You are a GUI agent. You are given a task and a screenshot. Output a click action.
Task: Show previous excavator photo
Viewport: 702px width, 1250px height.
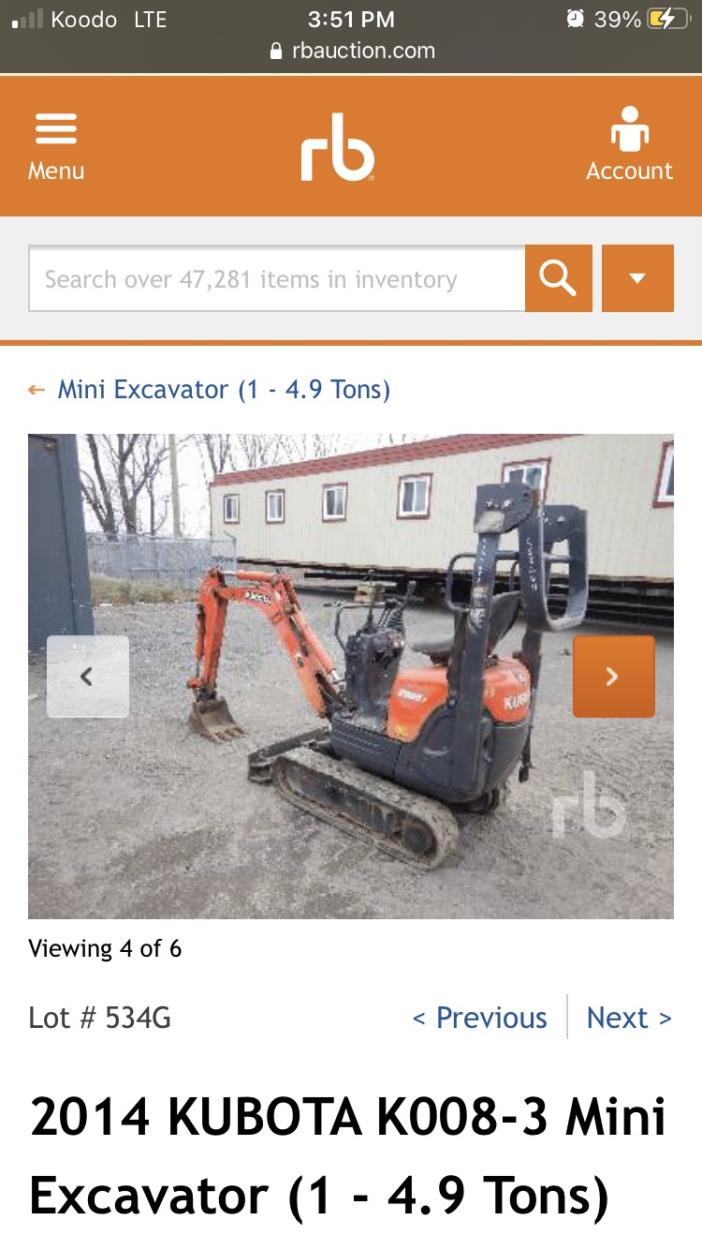coord(88,676)
